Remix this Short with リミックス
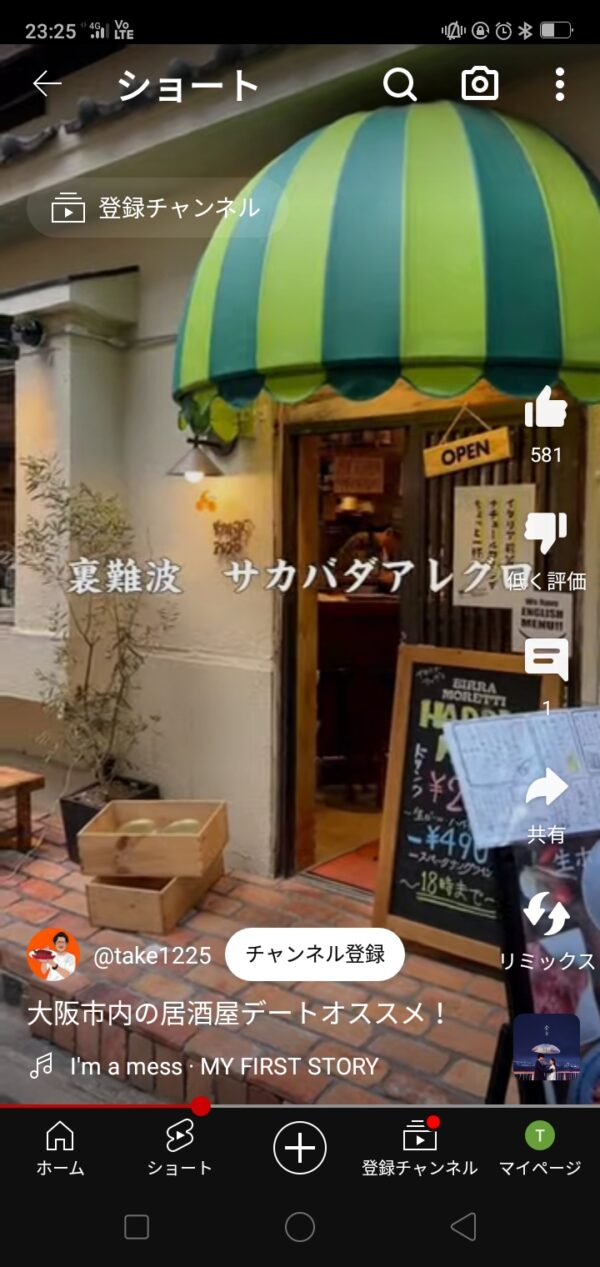The height and width of the screenshot is (1267, 600). pos(546,916)
